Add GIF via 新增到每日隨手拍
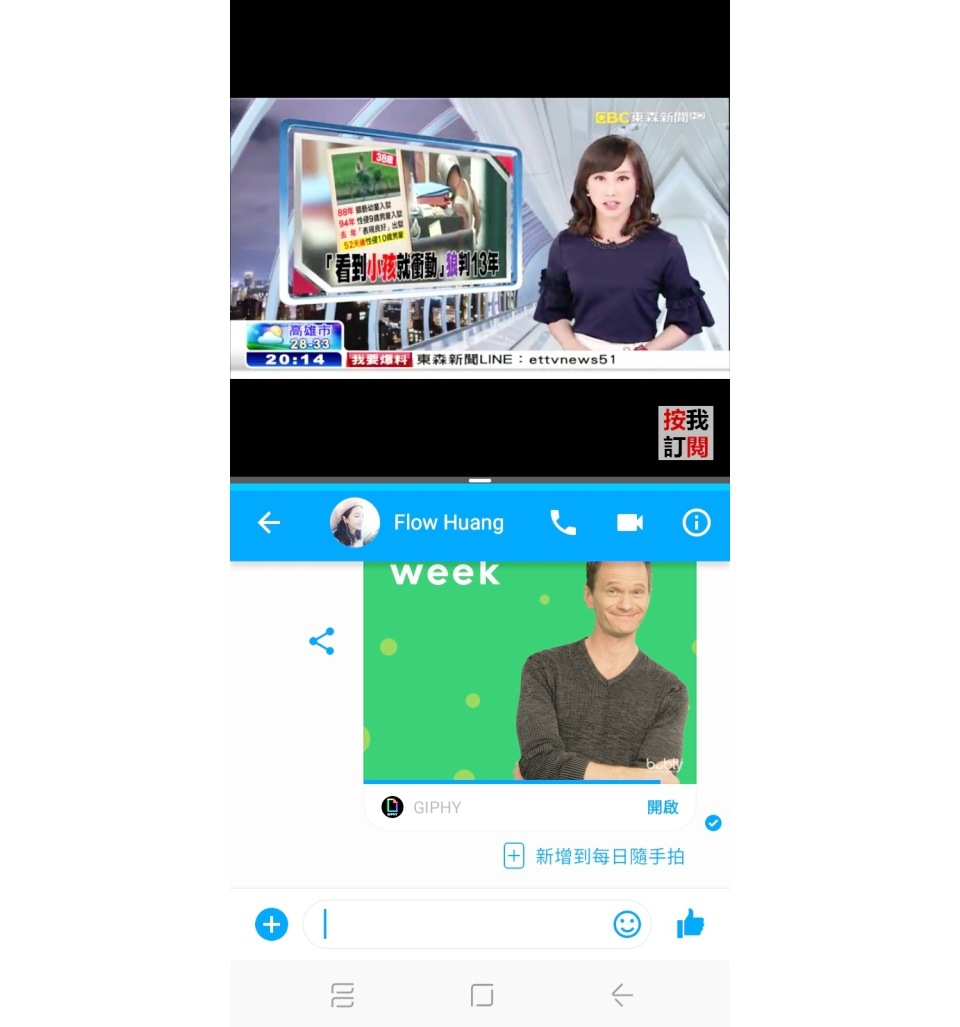The width and height of the screenshot is (960, 1027). point(596,856)
